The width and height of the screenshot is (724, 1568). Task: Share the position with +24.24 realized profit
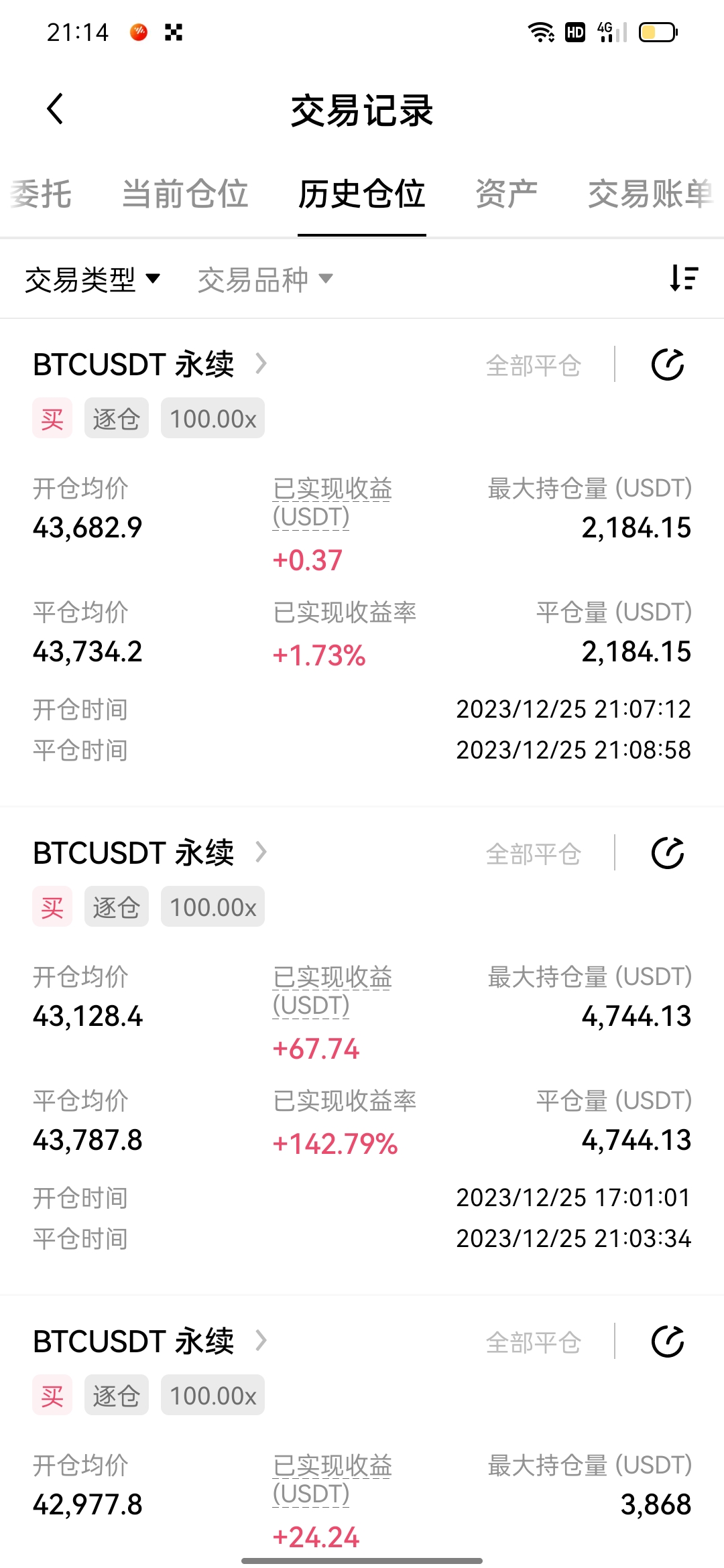(668, 1342)
